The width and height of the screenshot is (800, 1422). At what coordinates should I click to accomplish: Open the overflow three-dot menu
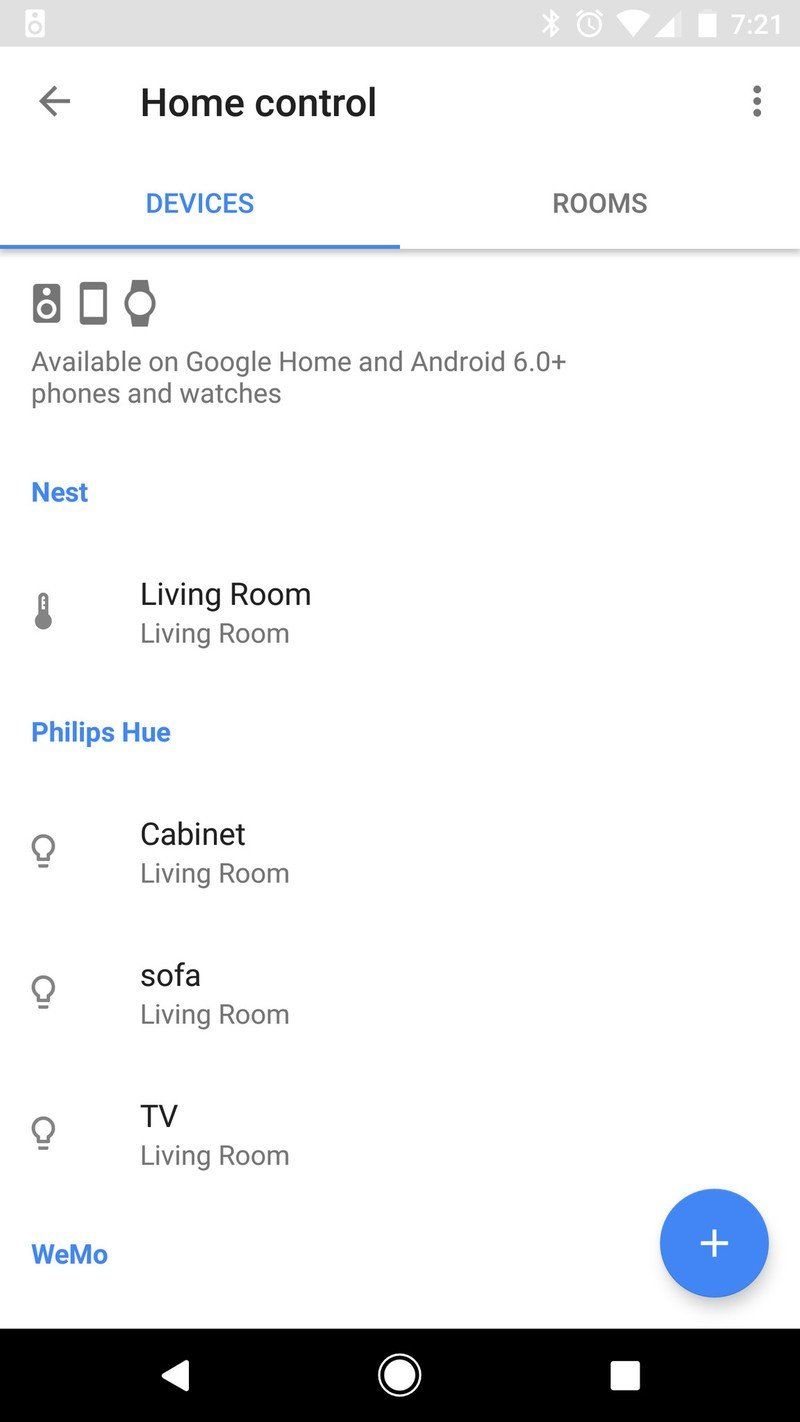[757, 101]
